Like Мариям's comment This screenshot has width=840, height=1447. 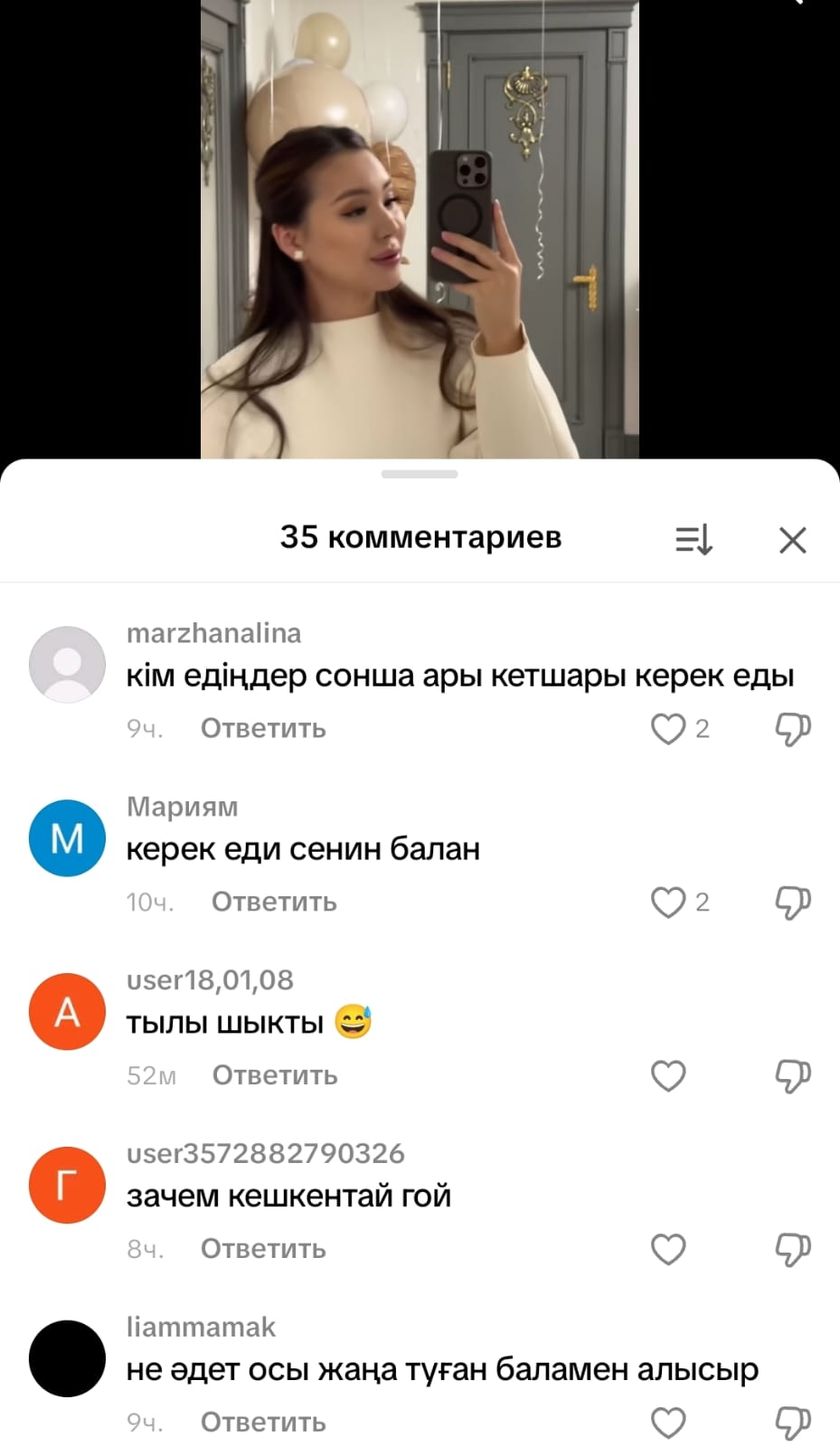[668, 903]
